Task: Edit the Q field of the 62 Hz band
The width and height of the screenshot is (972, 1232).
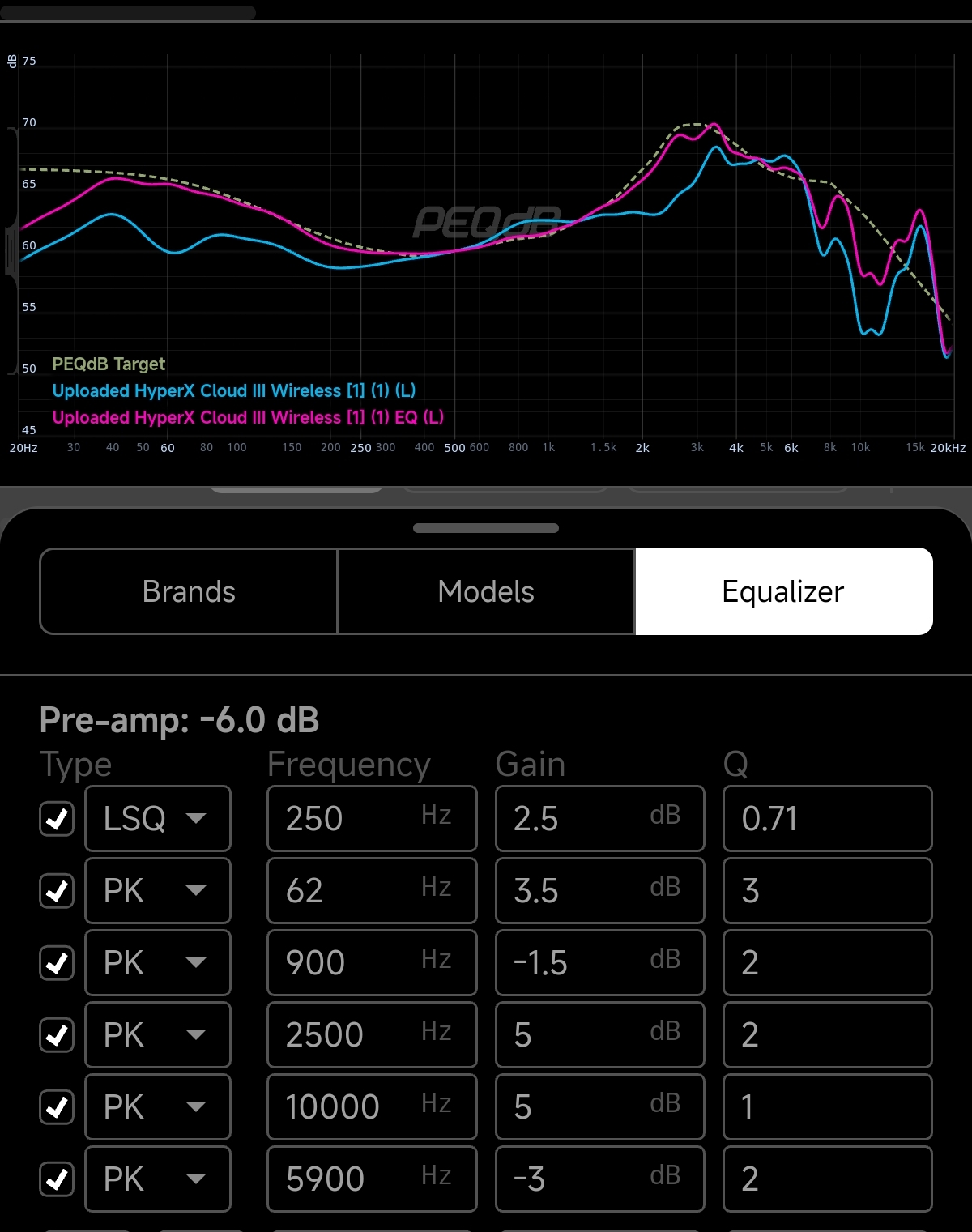Action: [x=827, y=891]
